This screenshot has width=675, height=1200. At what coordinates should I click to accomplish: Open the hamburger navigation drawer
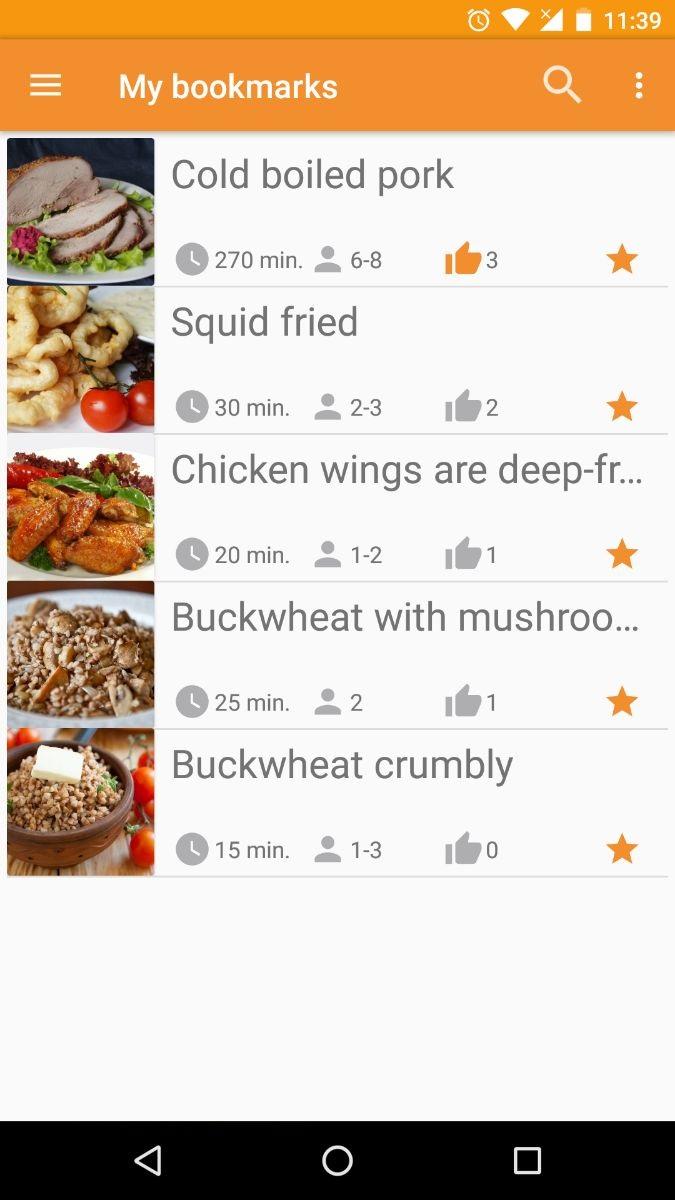pos(46,86)
